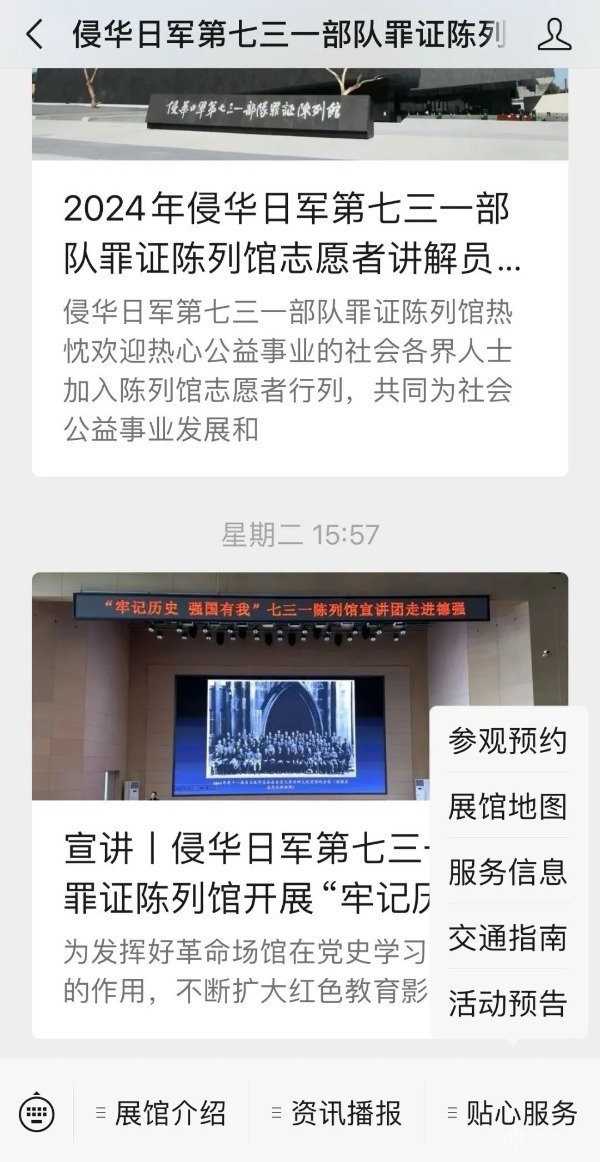
Task: Select 服务信息 from the popup menu
Action: [508, 871]
